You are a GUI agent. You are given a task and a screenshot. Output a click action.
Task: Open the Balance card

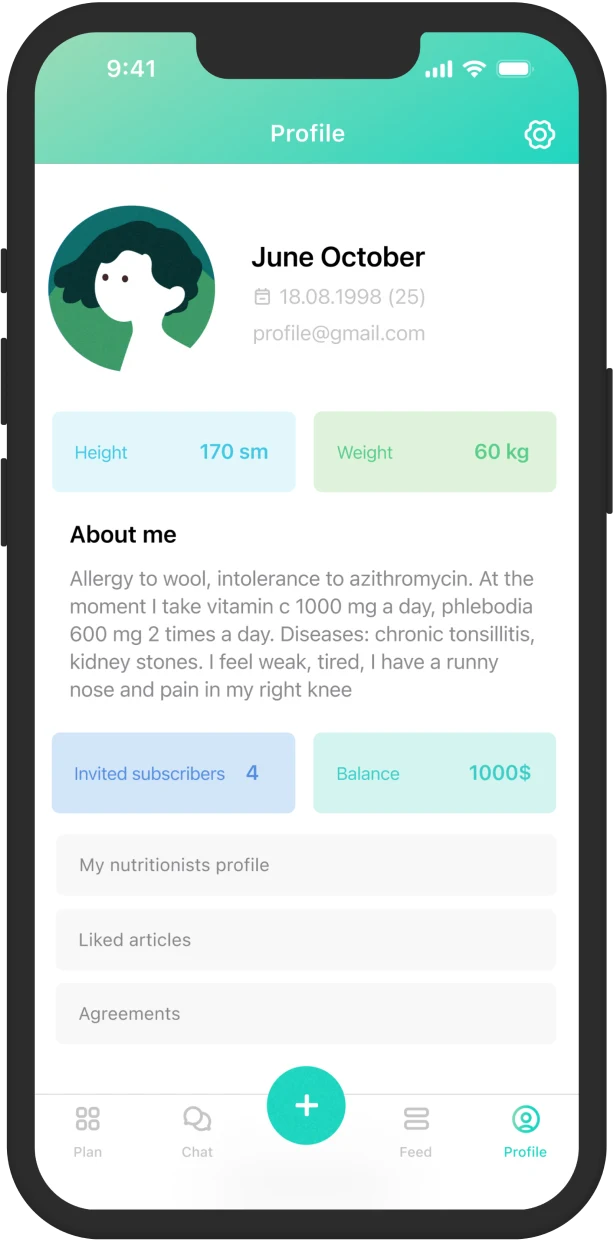pos(434,773)
